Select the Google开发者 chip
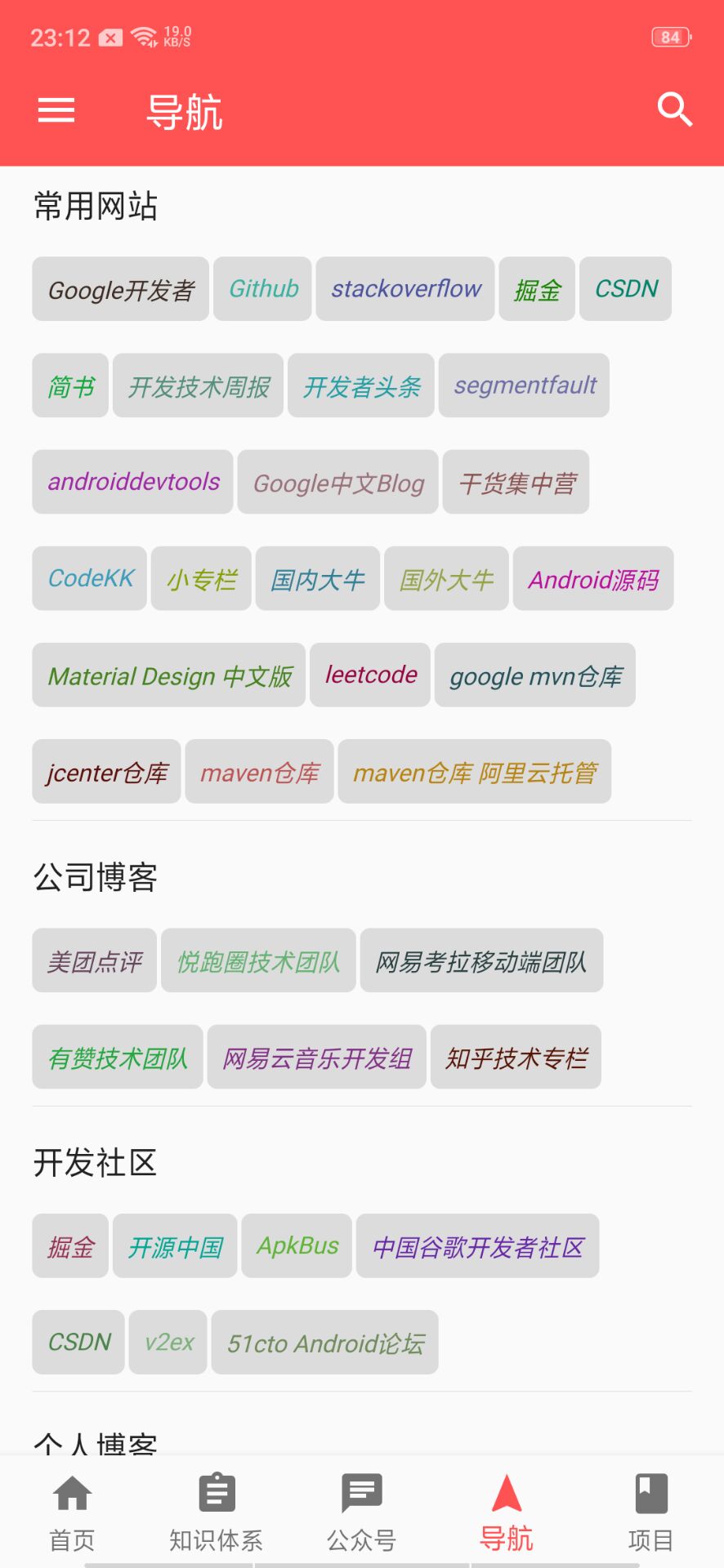This screenshot has height=1568, width=724. [121, 289]
